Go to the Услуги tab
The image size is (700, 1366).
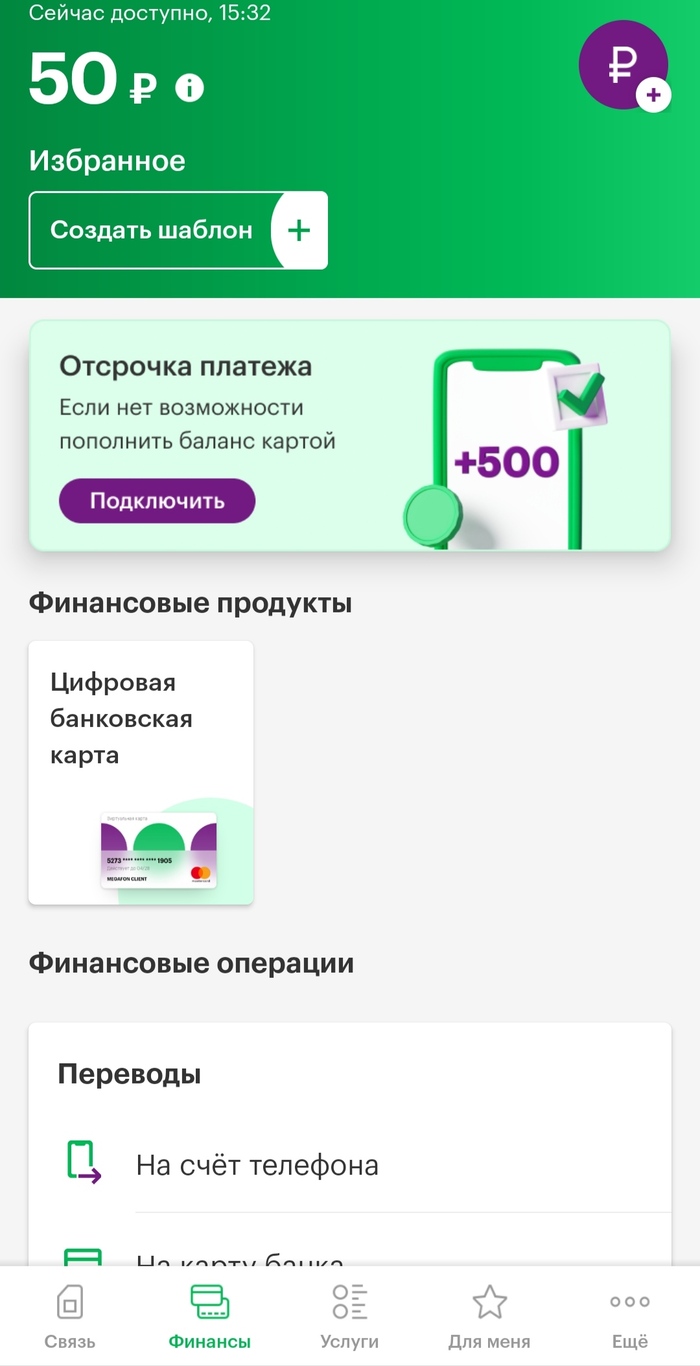[x=350, y=1316]
